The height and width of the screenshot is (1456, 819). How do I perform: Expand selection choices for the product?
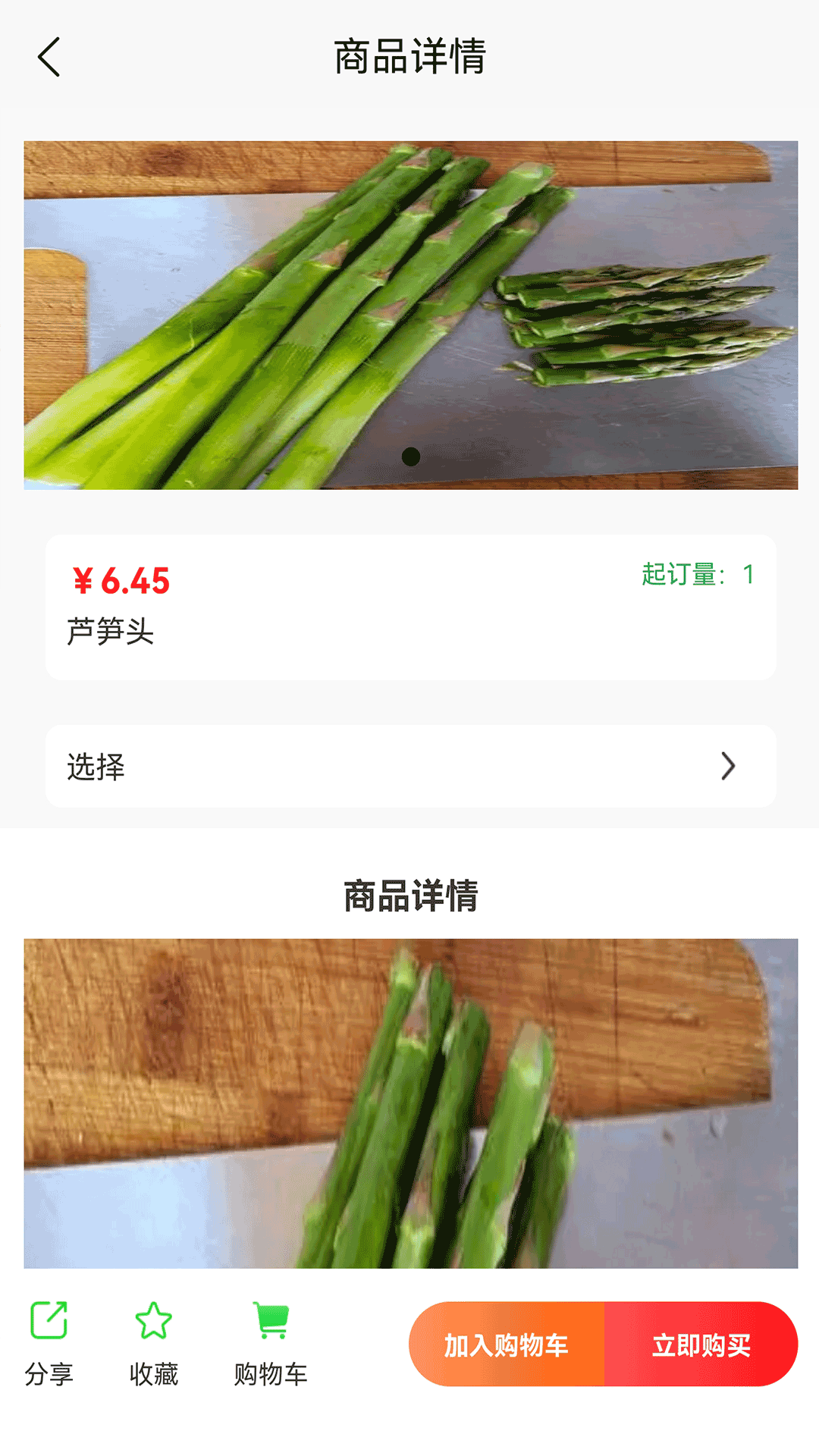pyautogui.click(x=409, y=766)
